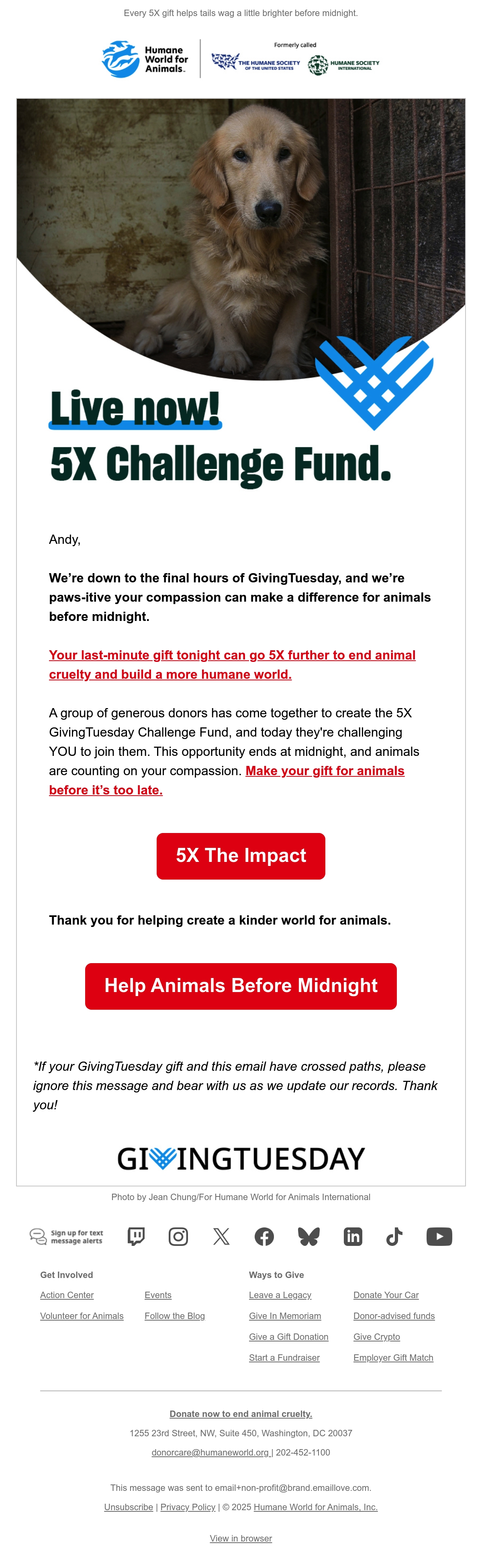Viewport: 482px width, 1568px height.
Task: Open the TikTok icon
Action: click(394, 1236)
